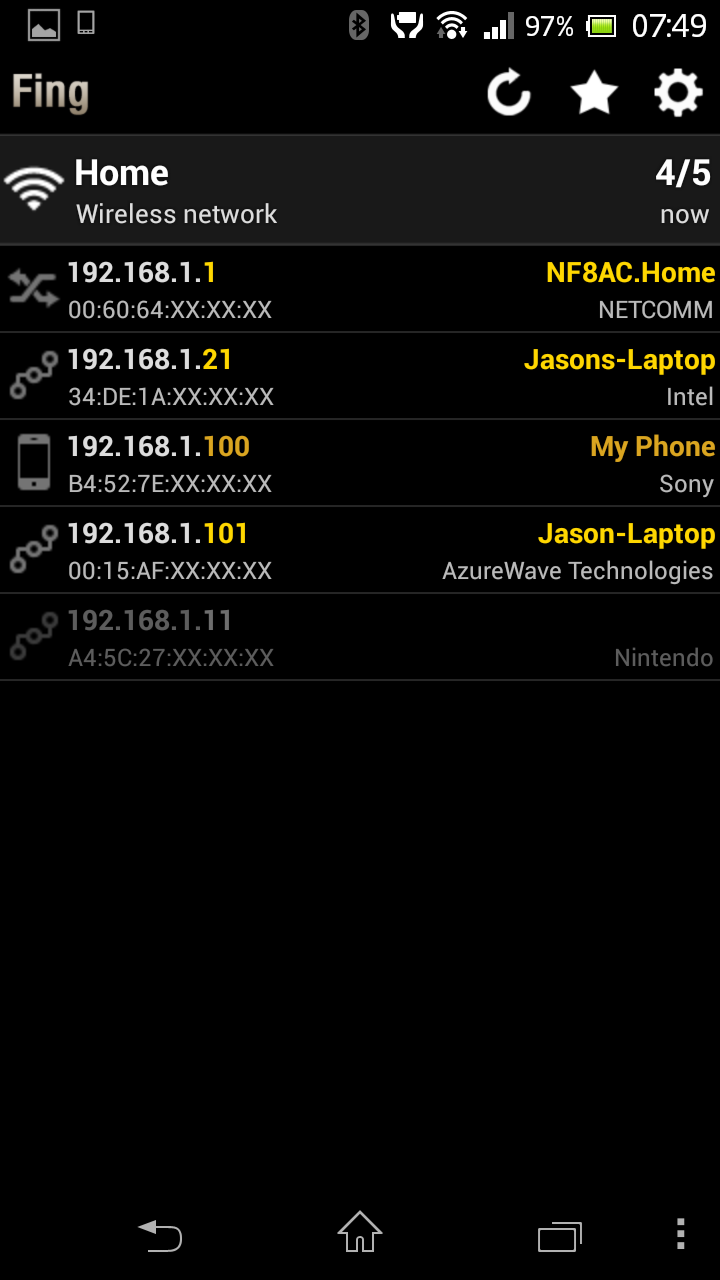Go back with the system back button

[x=160, y=1235]
